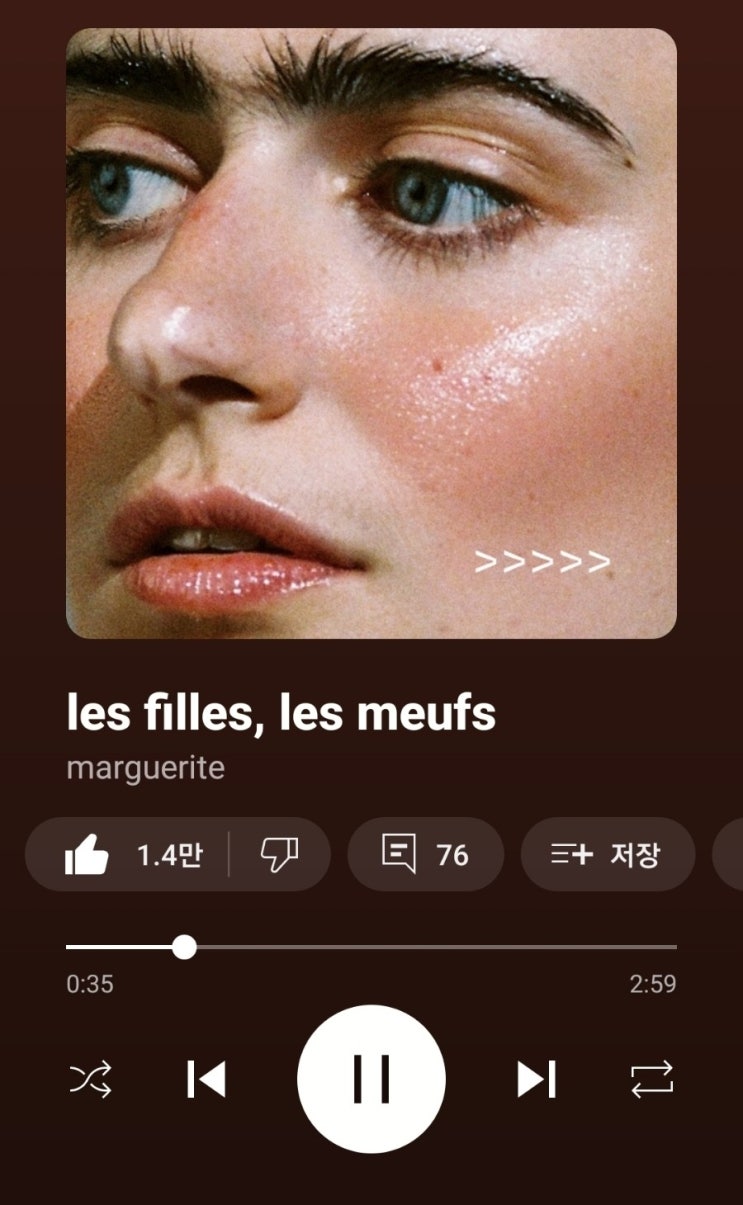This screenshot has height=1205, width=743.
Task: Dislike the song with thumbs down
Action: click(x=279, y=855)
